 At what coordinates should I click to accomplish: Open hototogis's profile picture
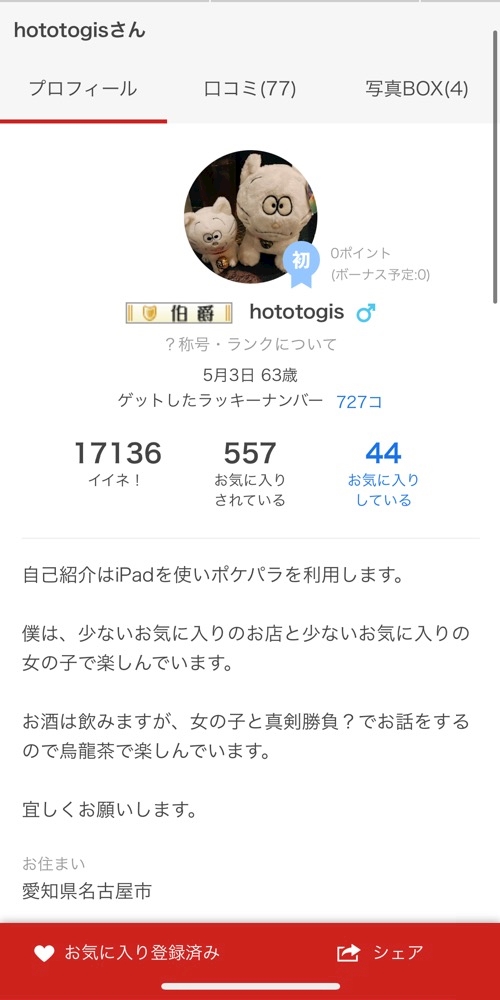click(250, 217)
